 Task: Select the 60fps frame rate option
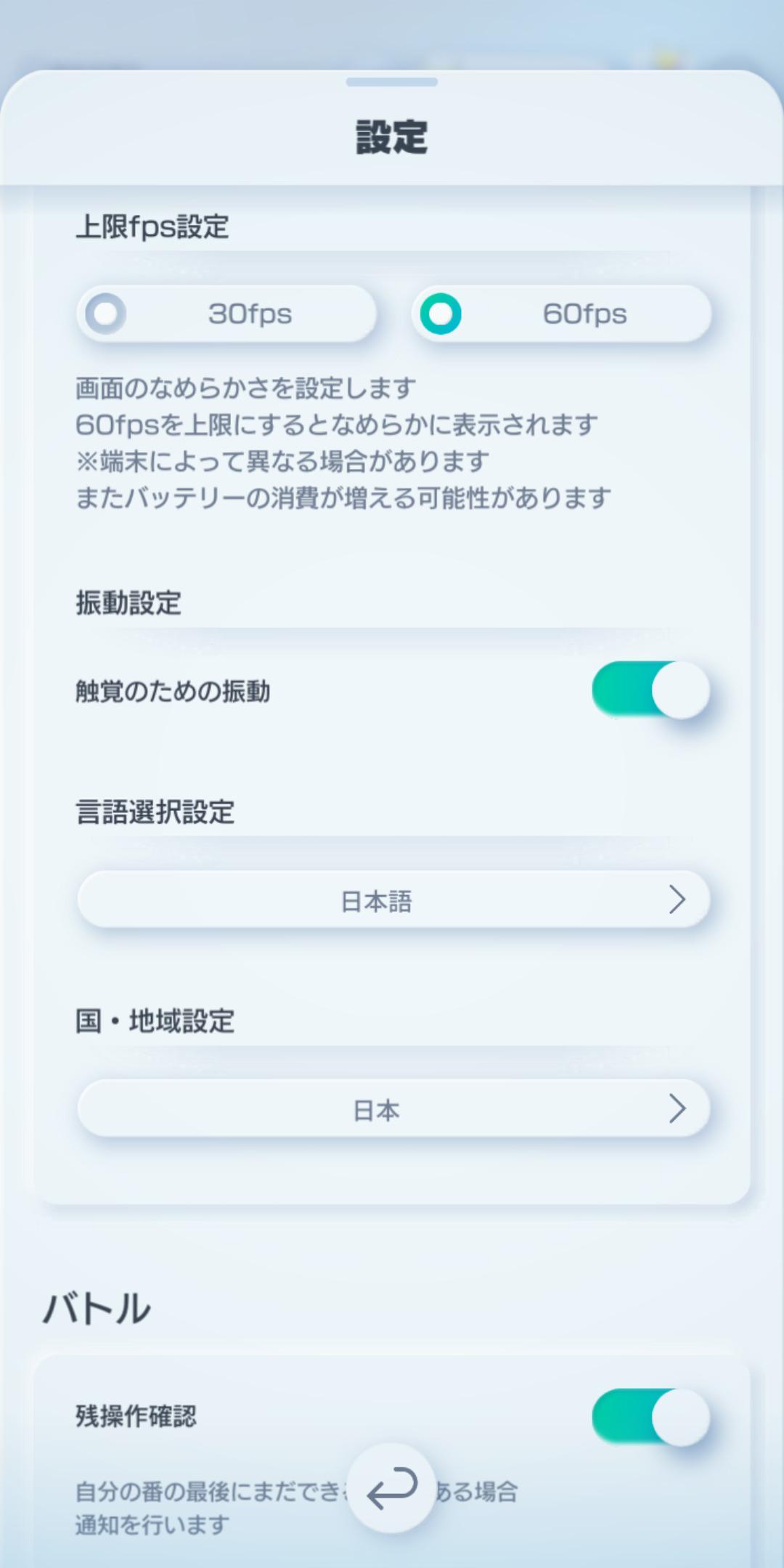click(561, 314)
